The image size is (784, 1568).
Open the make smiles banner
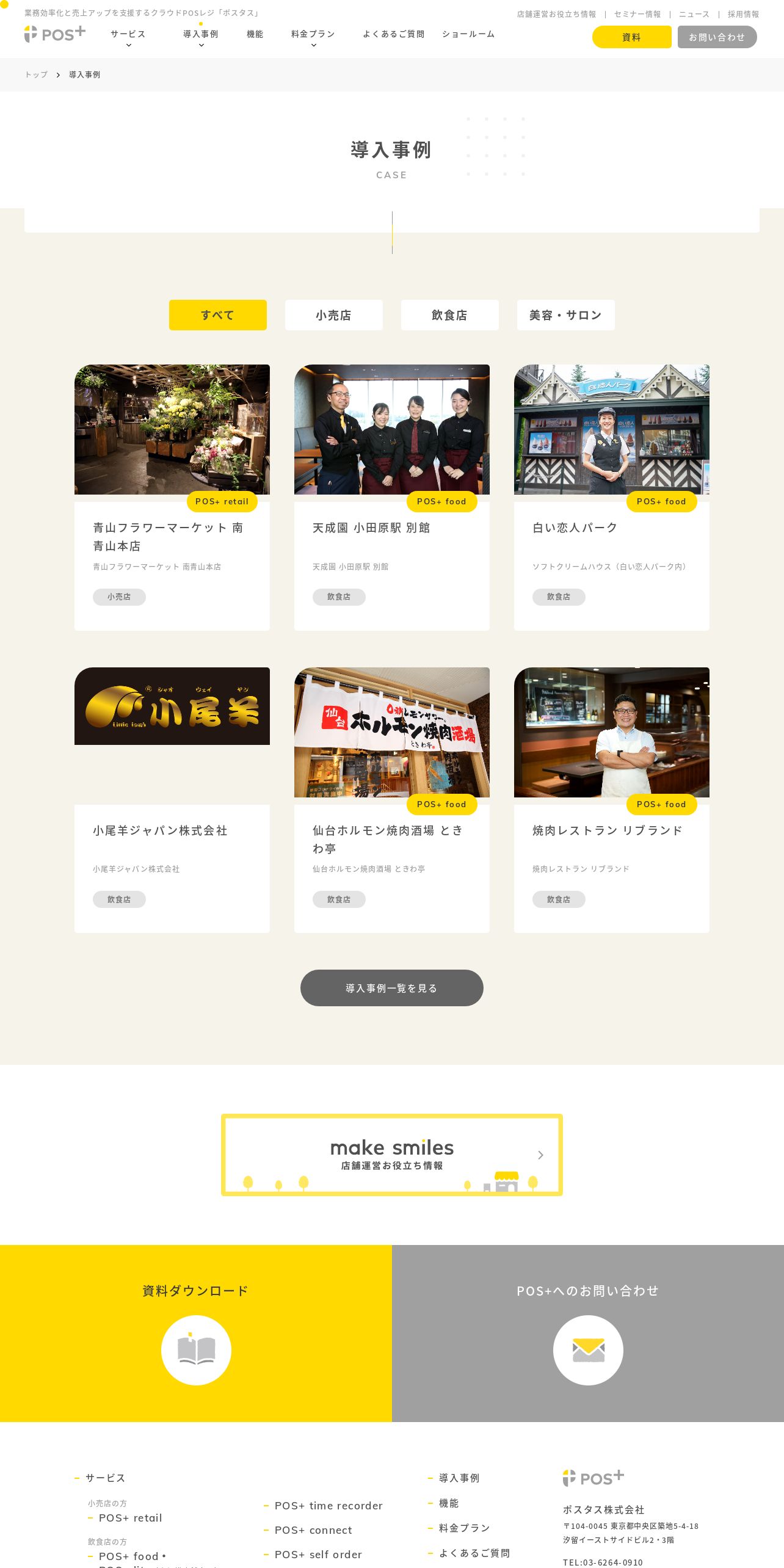click(391, 1155)
